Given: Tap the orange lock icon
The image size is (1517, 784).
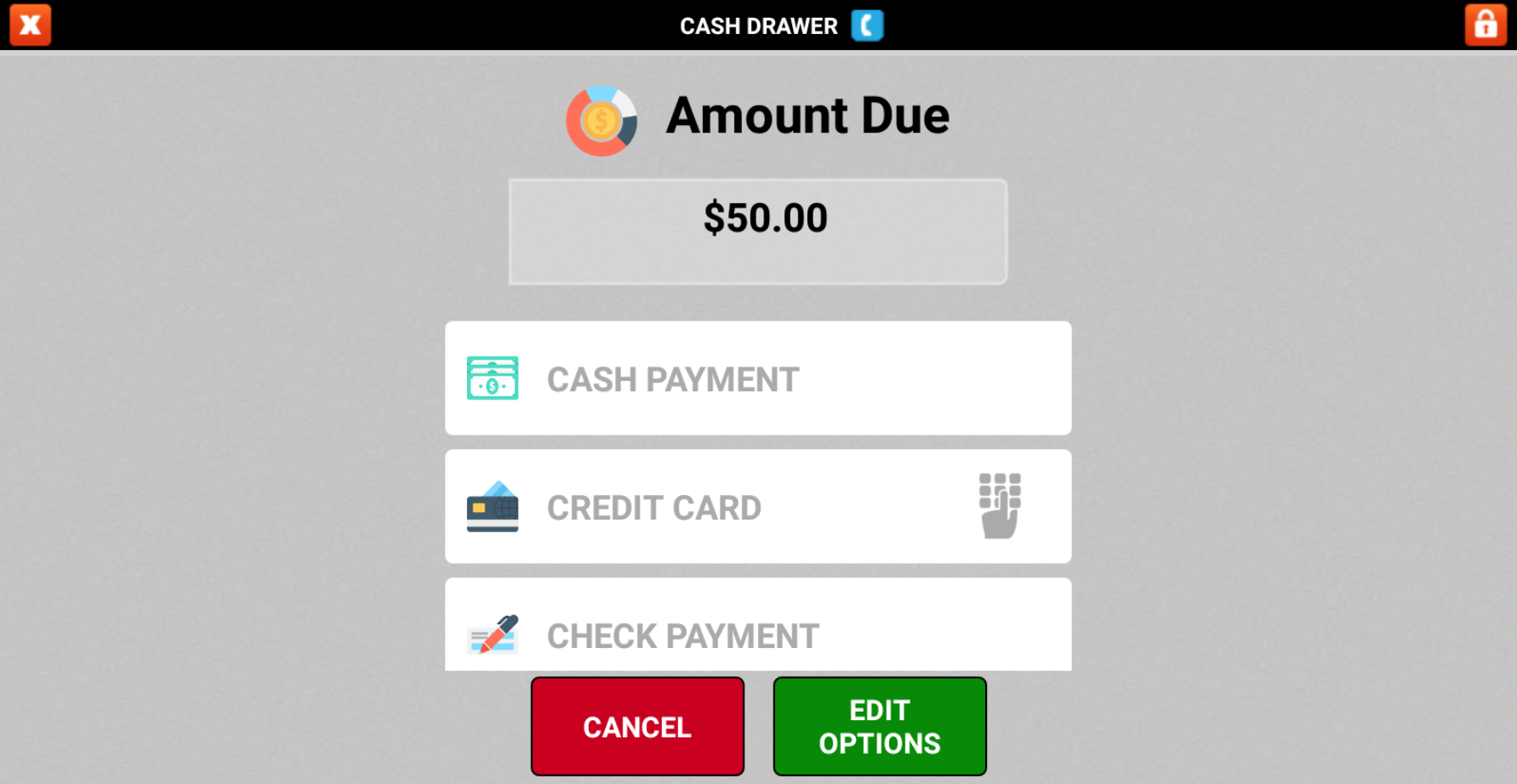Looking at the screenshot, I should [1486, 25].
